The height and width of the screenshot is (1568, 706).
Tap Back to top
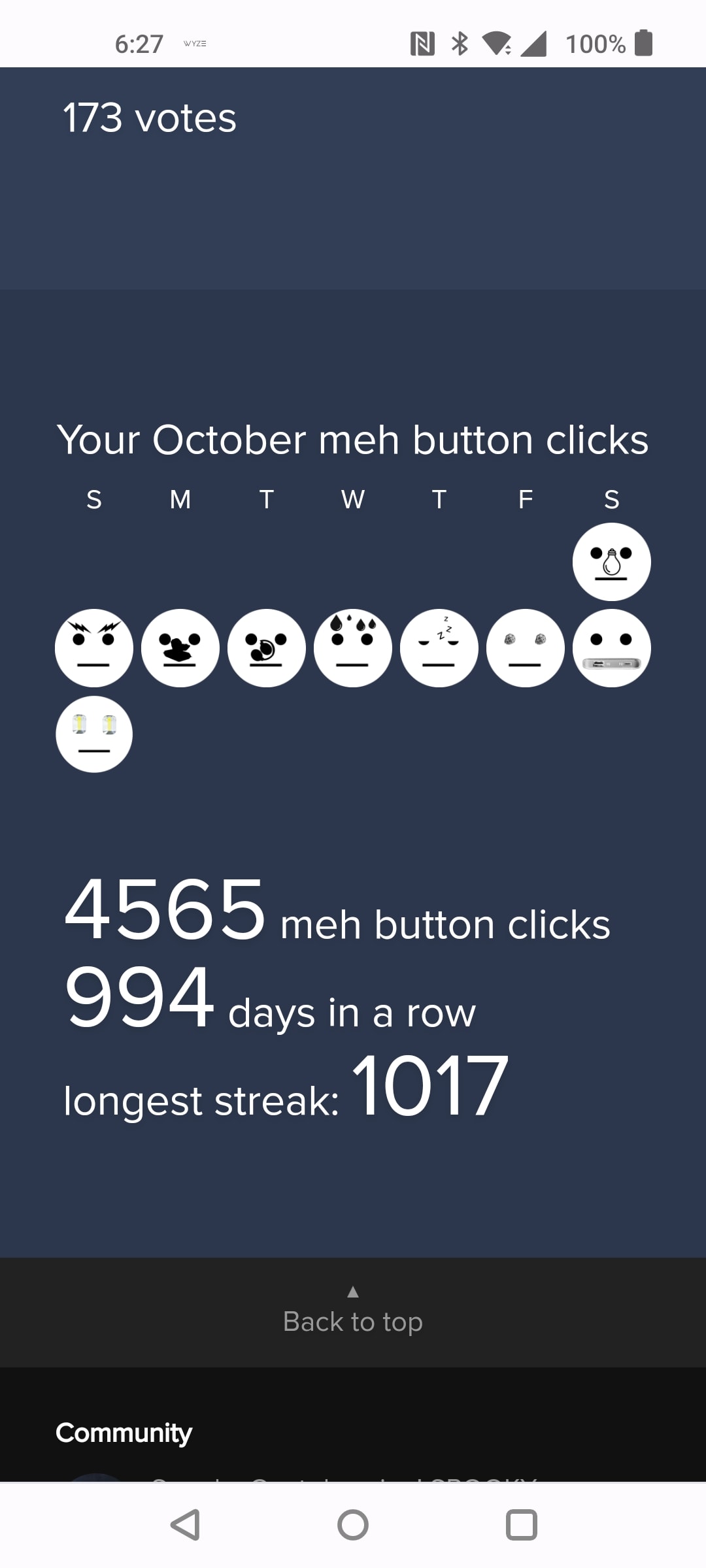pyautogui.click(x=353, y=1313)
